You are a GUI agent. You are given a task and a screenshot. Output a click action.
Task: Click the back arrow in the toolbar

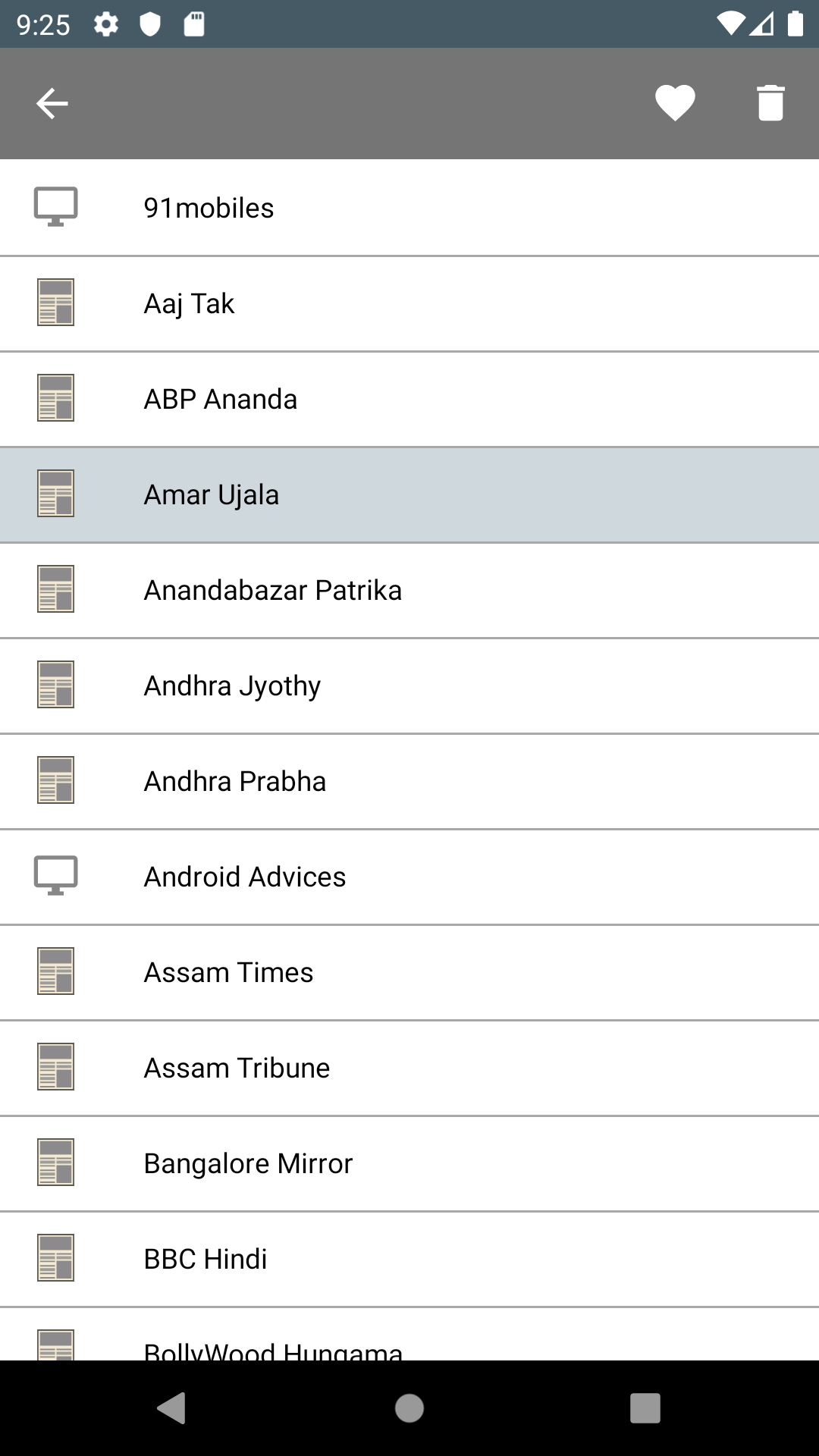[x=50, y=103]
